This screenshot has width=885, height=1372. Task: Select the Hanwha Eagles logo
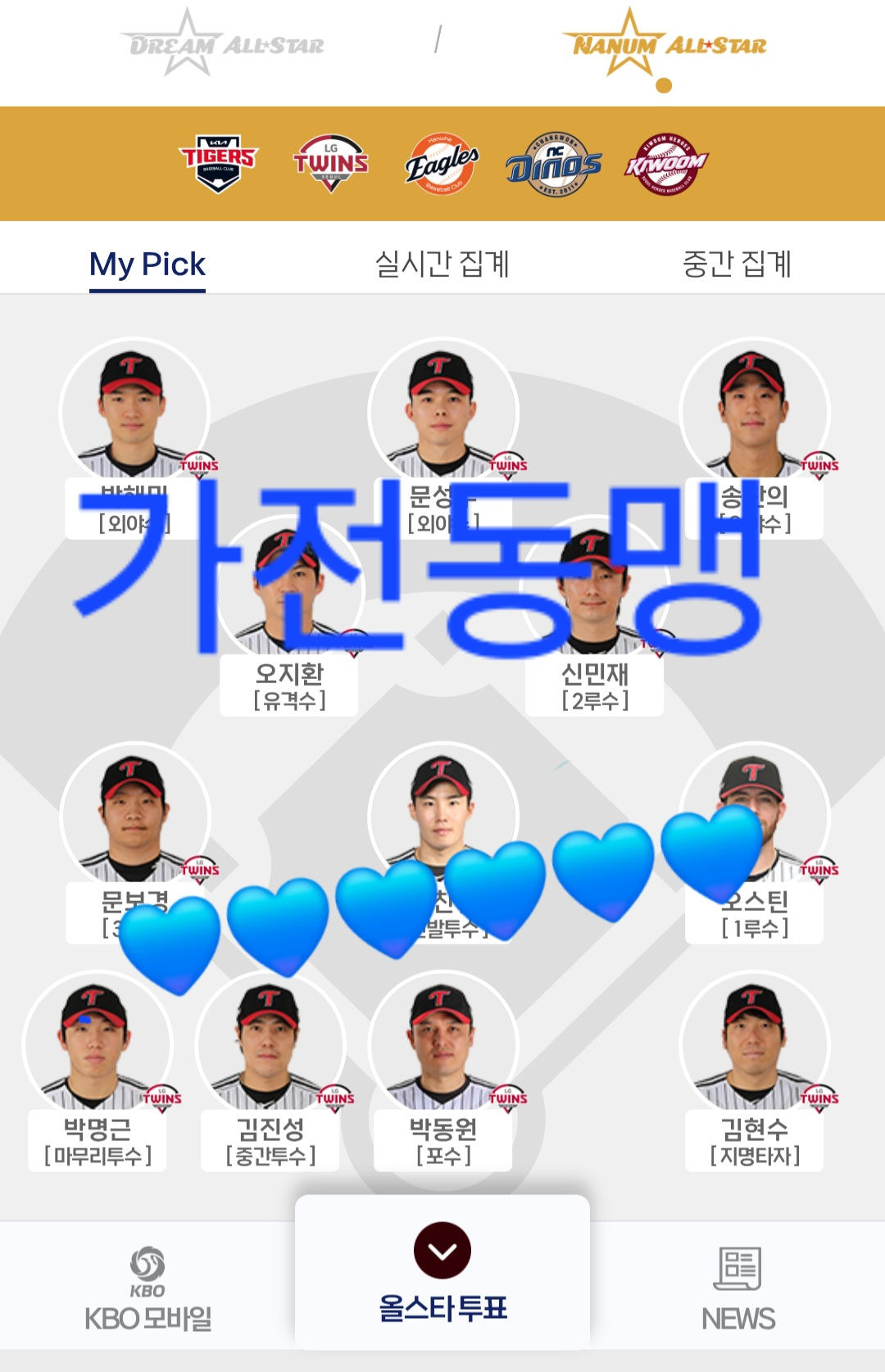click(x=442, y=164)
